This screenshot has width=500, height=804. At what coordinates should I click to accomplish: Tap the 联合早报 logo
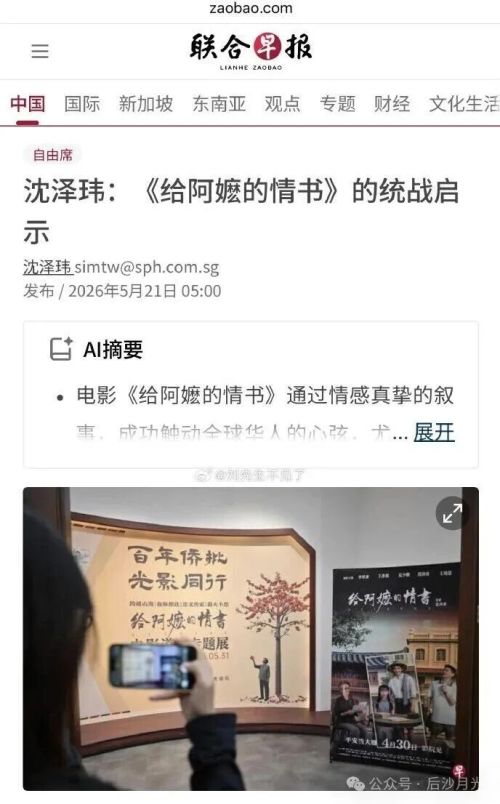click(x=251, y=51)
